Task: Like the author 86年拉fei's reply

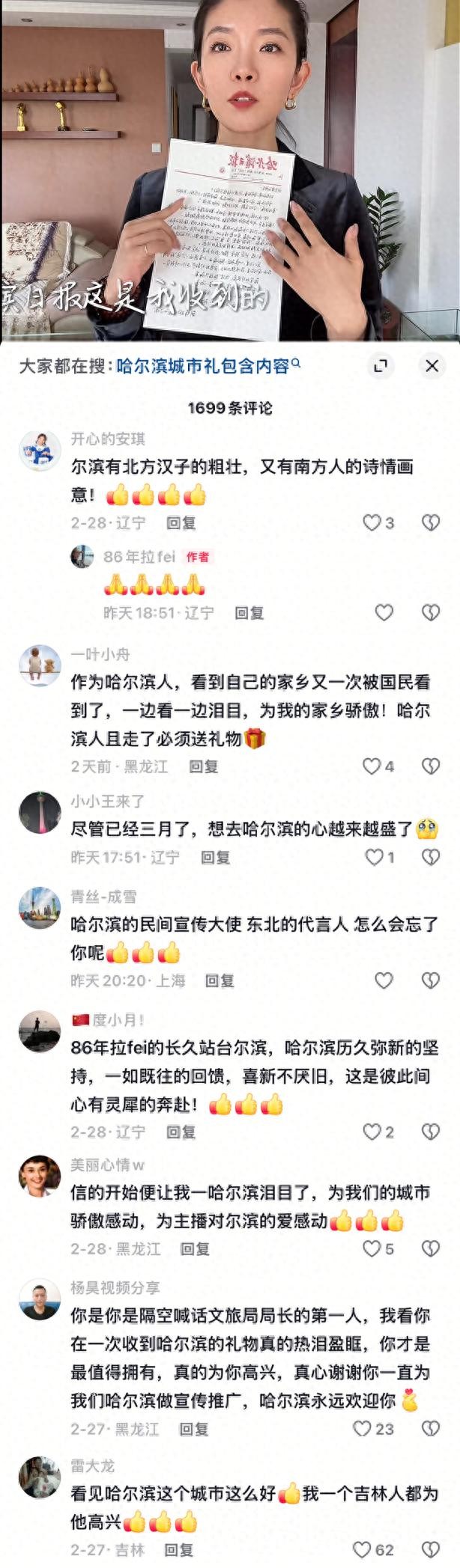Action: pos(384,613)
